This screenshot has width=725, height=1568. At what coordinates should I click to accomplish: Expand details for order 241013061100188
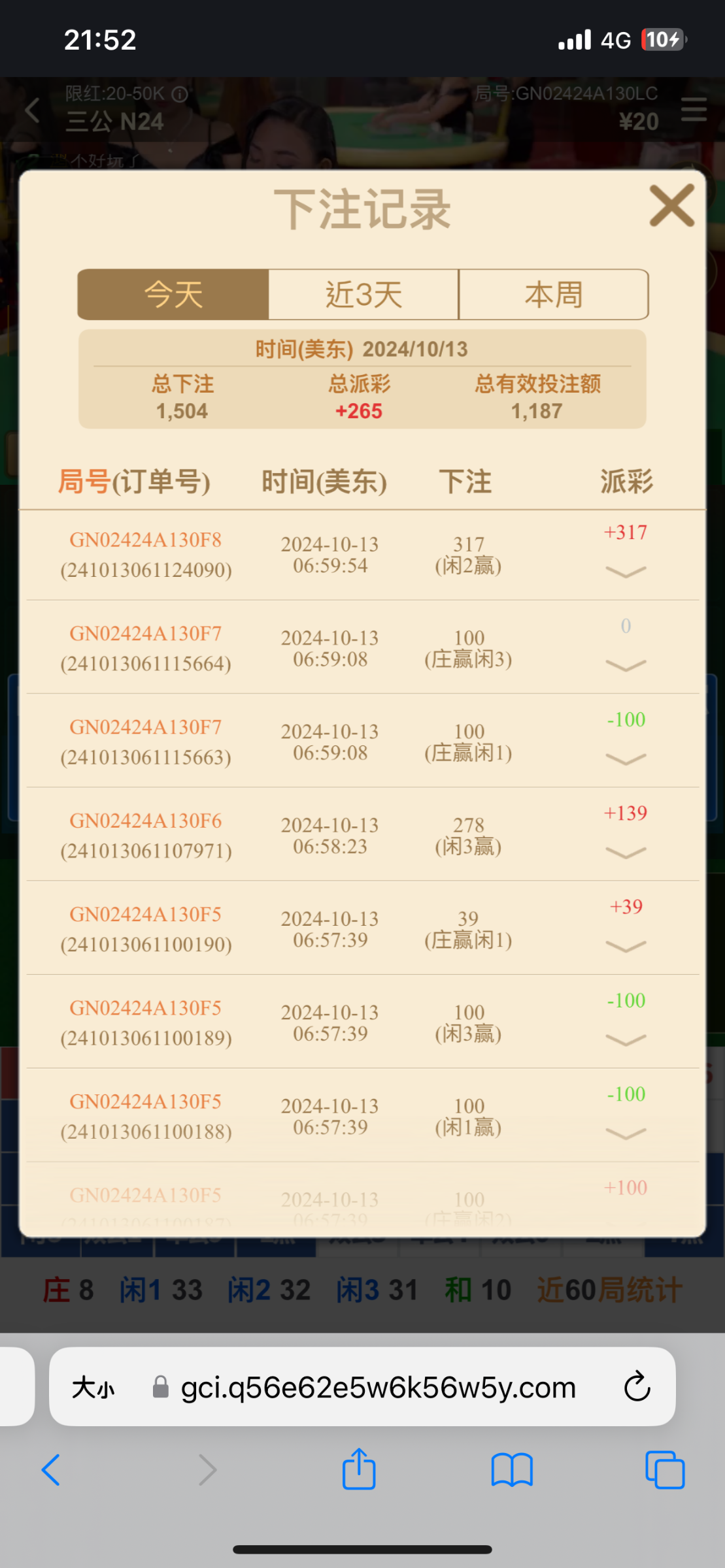coord(626,1134)
